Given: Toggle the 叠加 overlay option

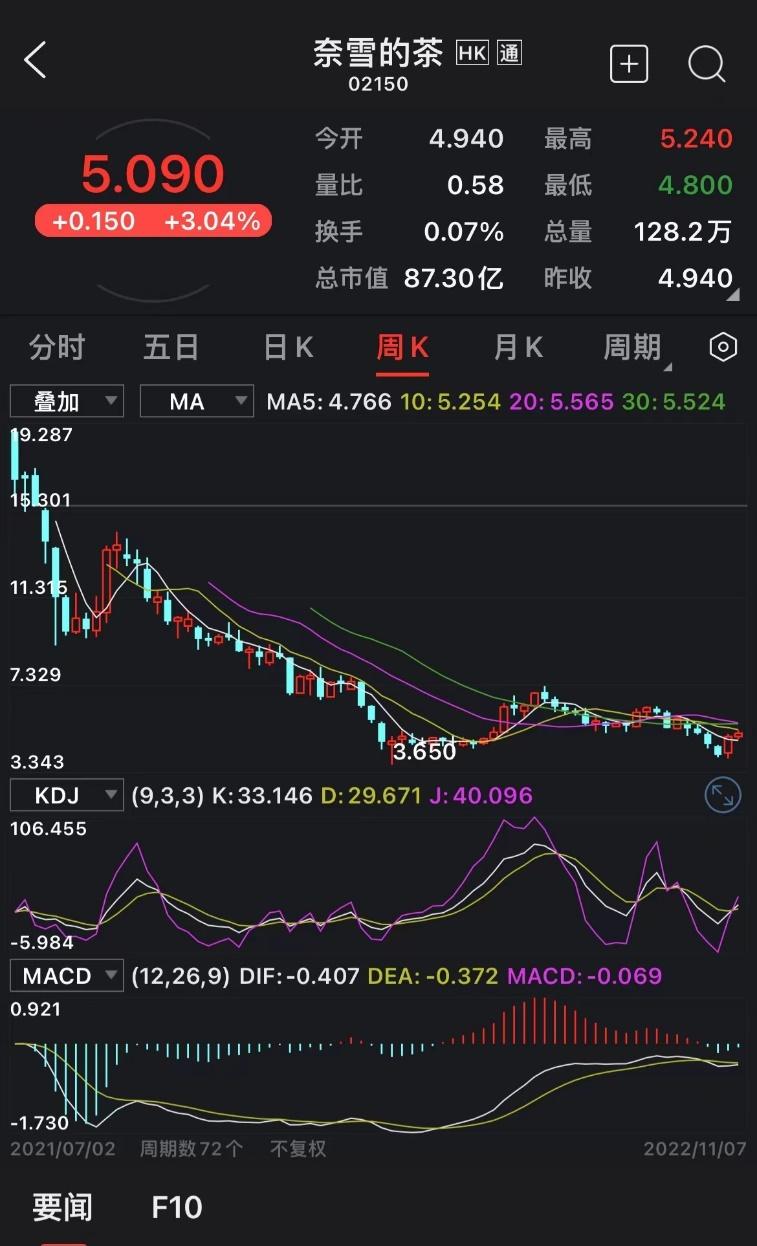Looking at the screenshot, I should pos(67,401).
